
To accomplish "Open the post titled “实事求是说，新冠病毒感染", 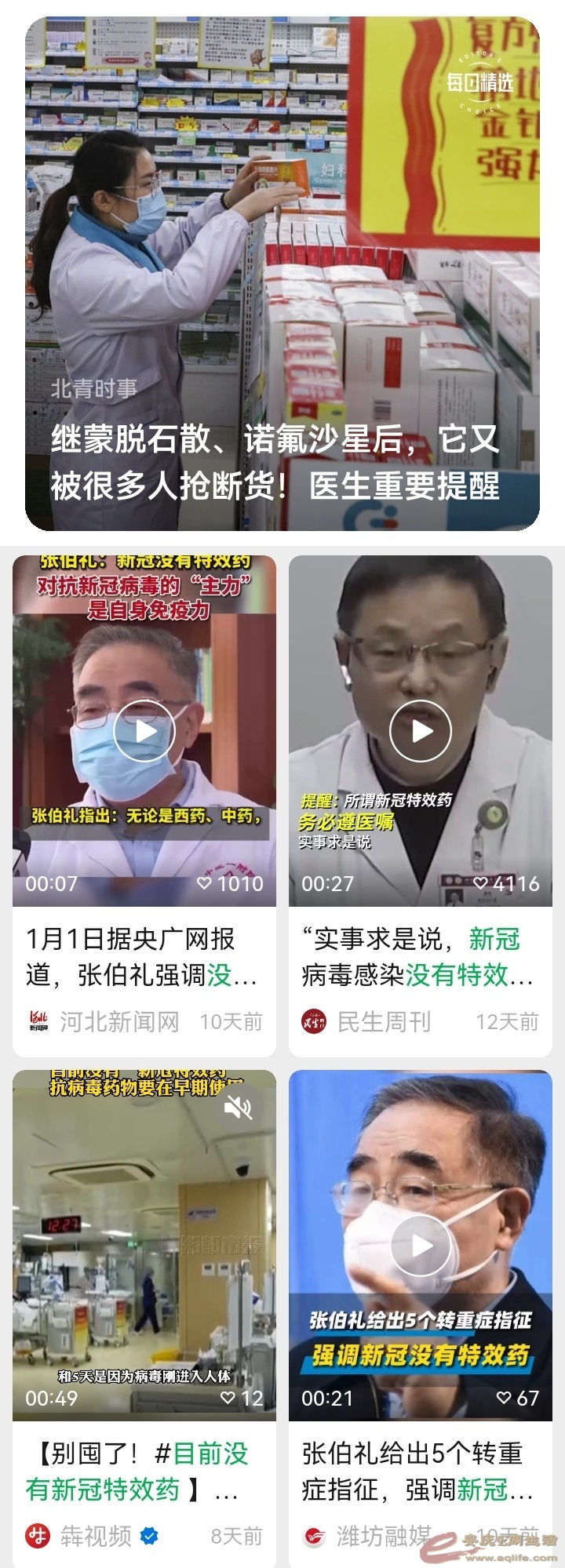I will 419,957.
